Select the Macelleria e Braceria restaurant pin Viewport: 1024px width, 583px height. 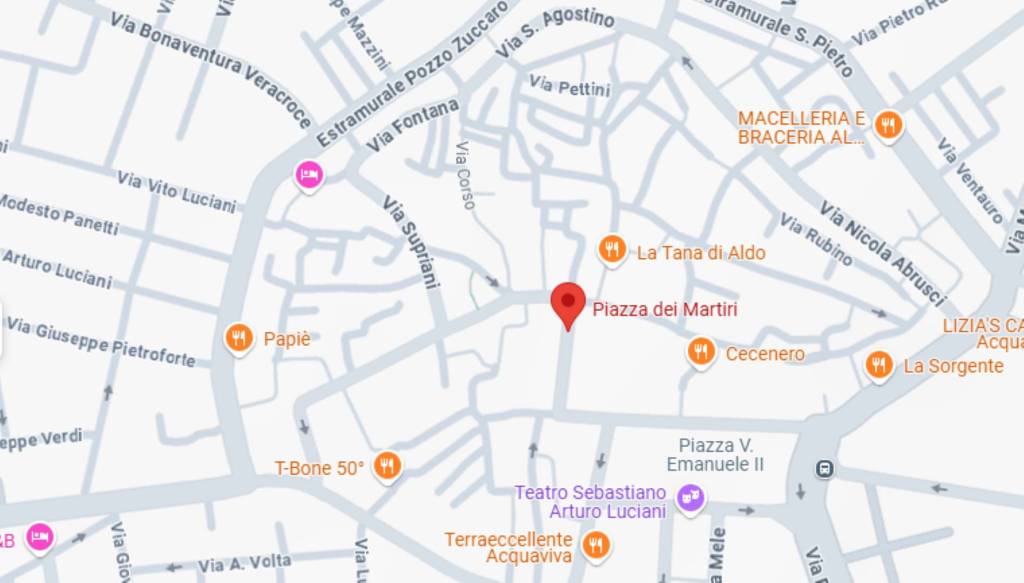tap(887, 125)
